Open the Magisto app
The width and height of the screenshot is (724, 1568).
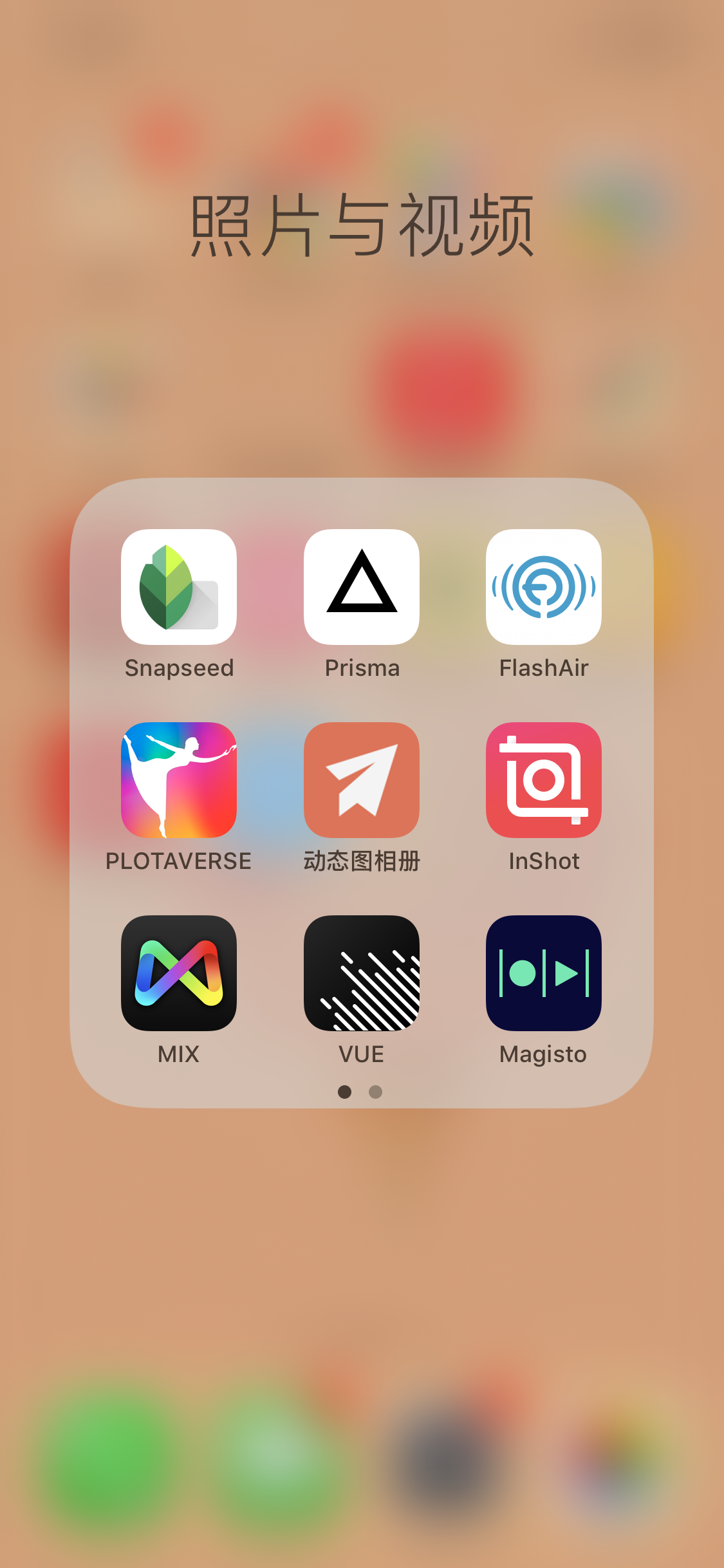[544, 973]
